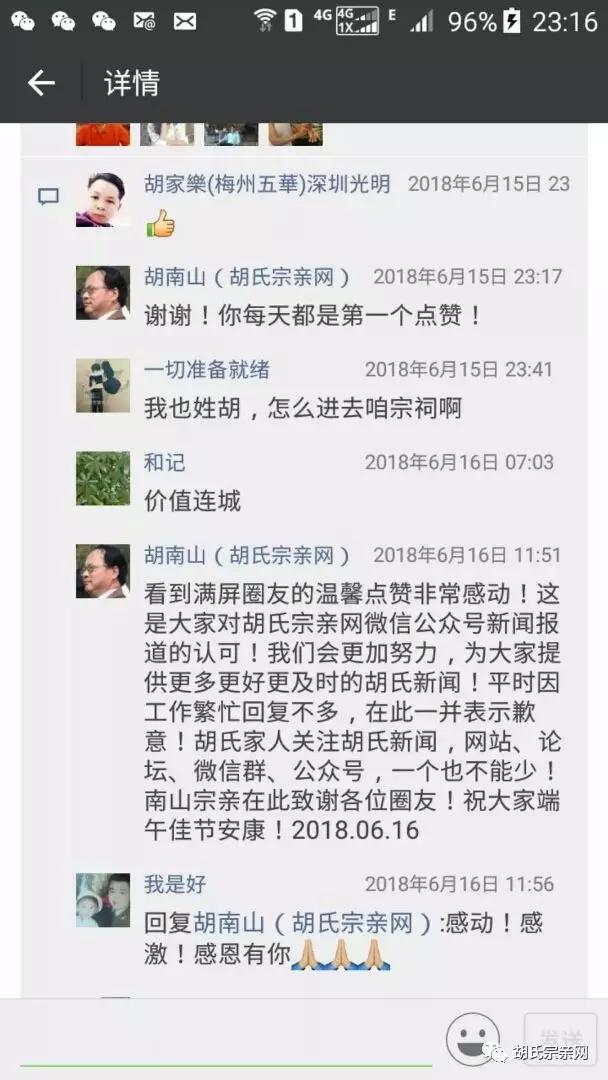Image resolution: width=608 pixels, height=1080 pixels.
Task: Reply to 一切准备就绪's comment about 宗祠
Action: pos(303,408)
